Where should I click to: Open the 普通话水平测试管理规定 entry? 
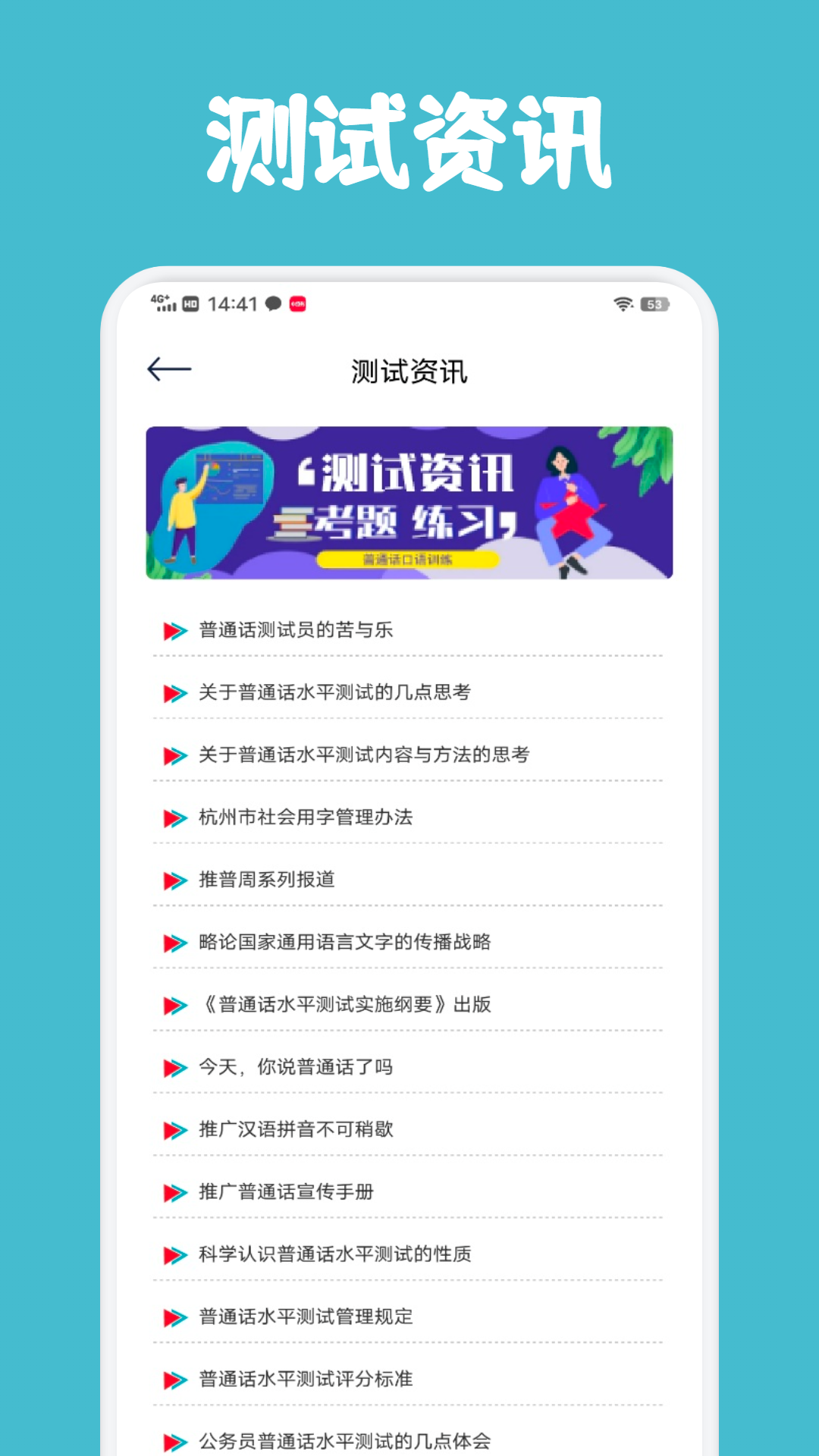pos(306,1317)
